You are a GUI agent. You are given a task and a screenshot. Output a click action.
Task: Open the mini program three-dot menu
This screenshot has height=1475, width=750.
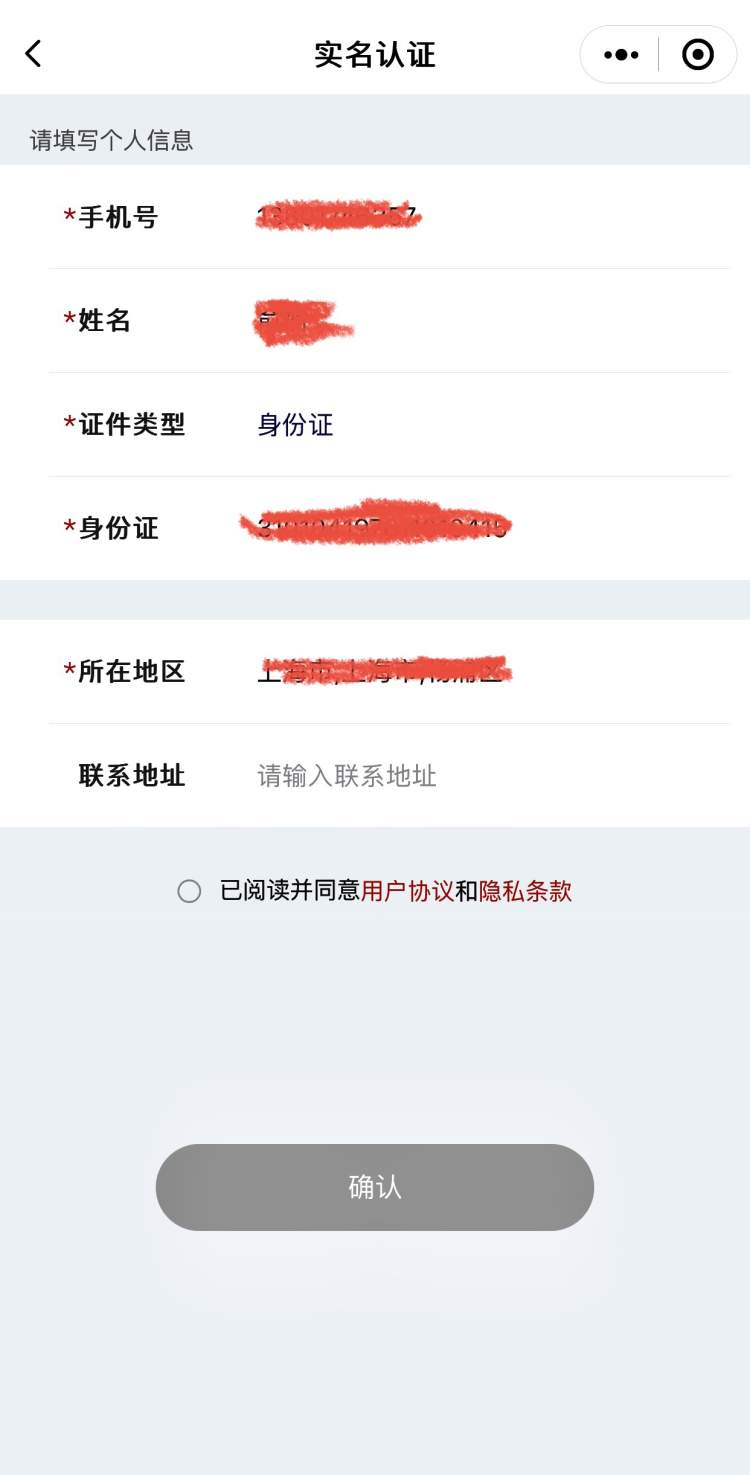click(621, 54)
